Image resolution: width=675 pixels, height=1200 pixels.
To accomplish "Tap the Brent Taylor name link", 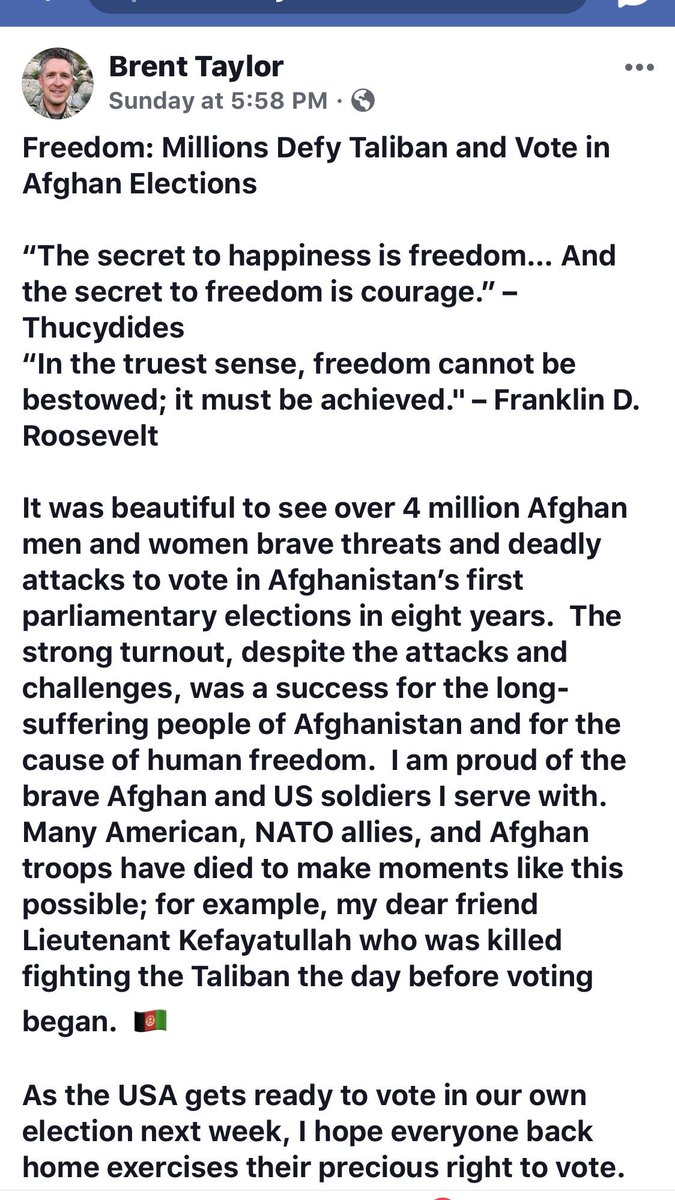I will tap(196, 67).
